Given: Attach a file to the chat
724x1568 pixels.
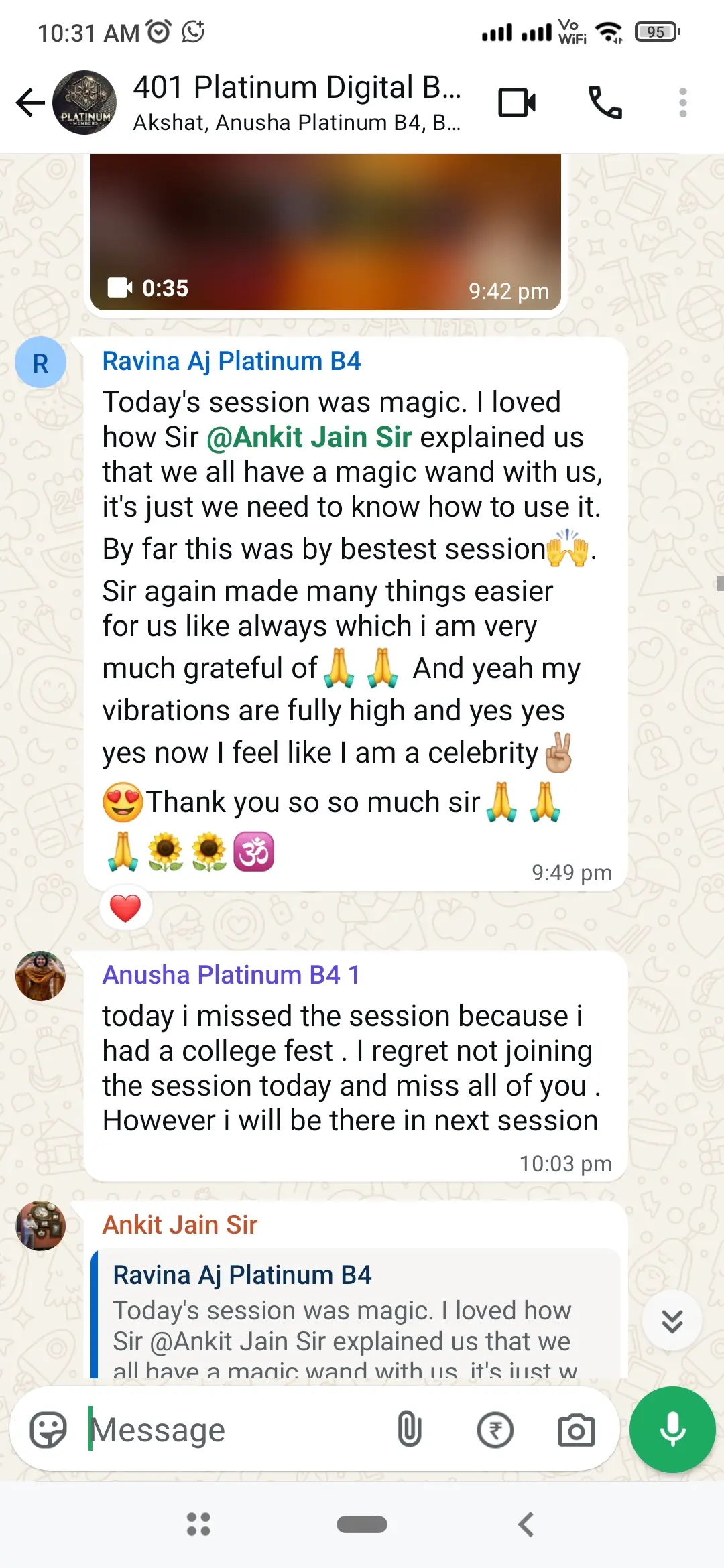Looking at the screenshot, I should coord(409,1430).
